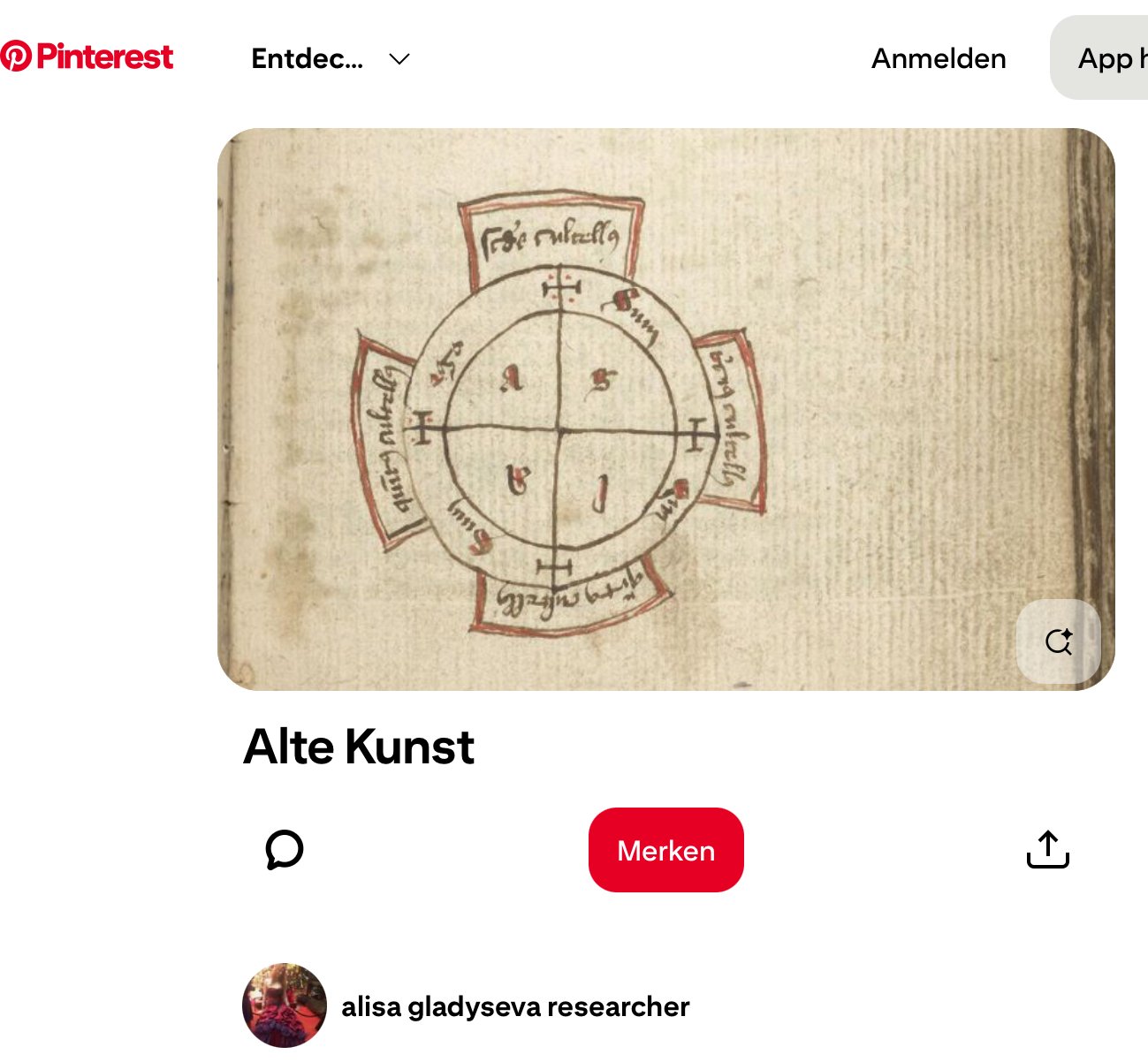Viewport: 1148px width, 1062px height.
Task: Open the comments icon
Action: (x=285, y=850)
